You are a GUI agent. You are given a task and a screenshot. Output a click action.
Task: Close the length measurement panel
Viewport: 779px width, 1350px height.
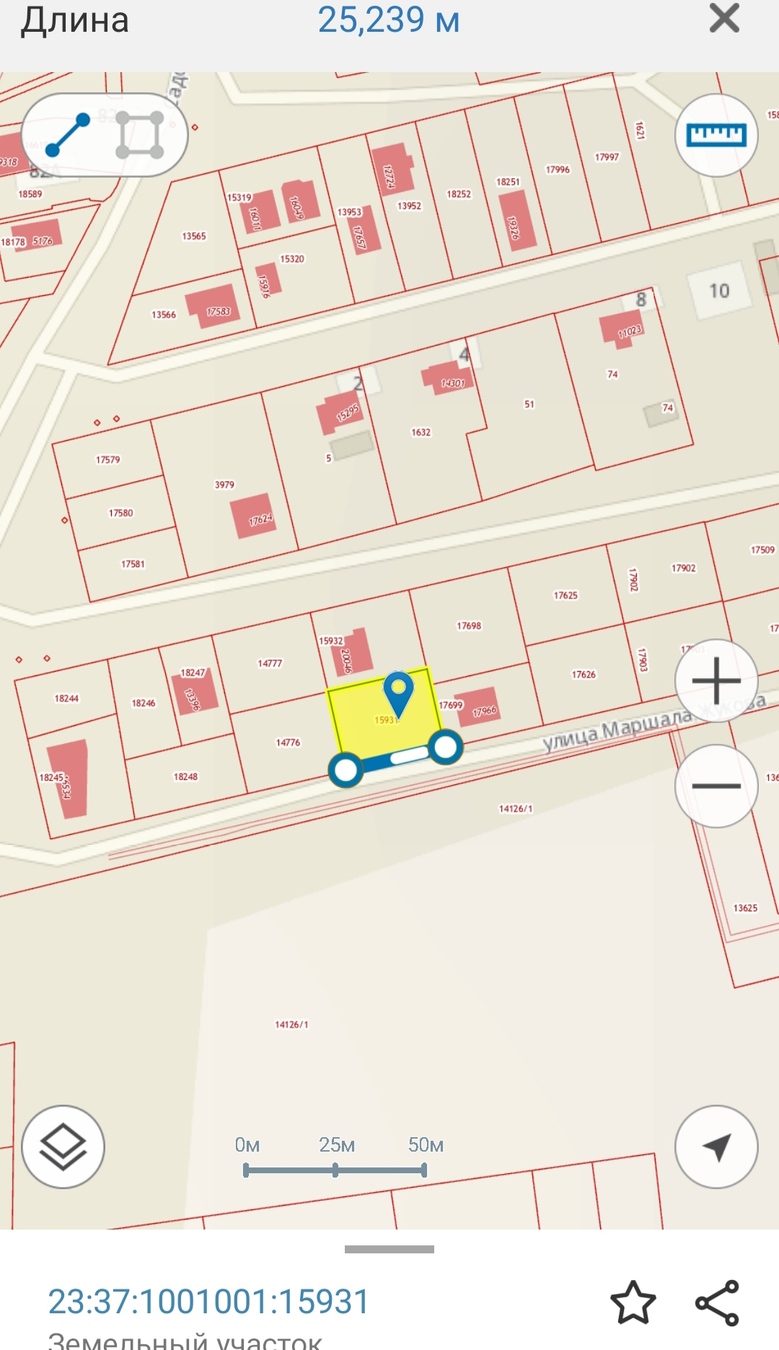pos(723,19)
